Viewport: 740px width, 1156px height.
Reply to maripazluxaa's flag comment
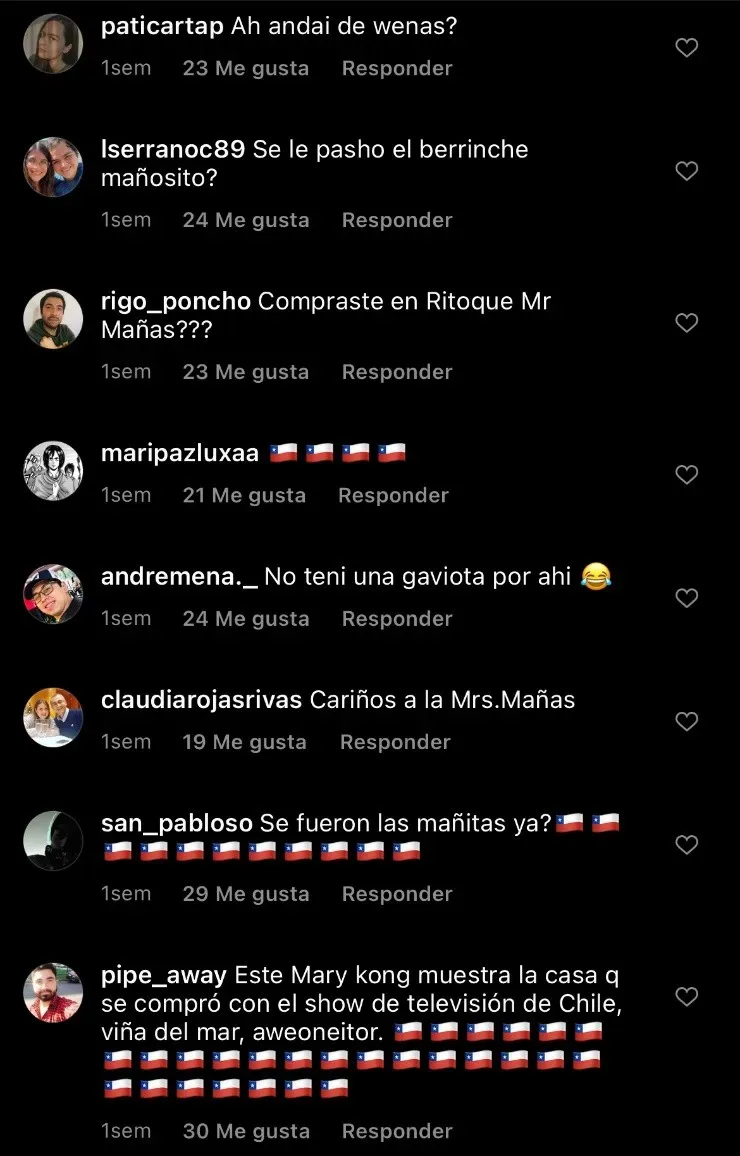click(393, 495)
